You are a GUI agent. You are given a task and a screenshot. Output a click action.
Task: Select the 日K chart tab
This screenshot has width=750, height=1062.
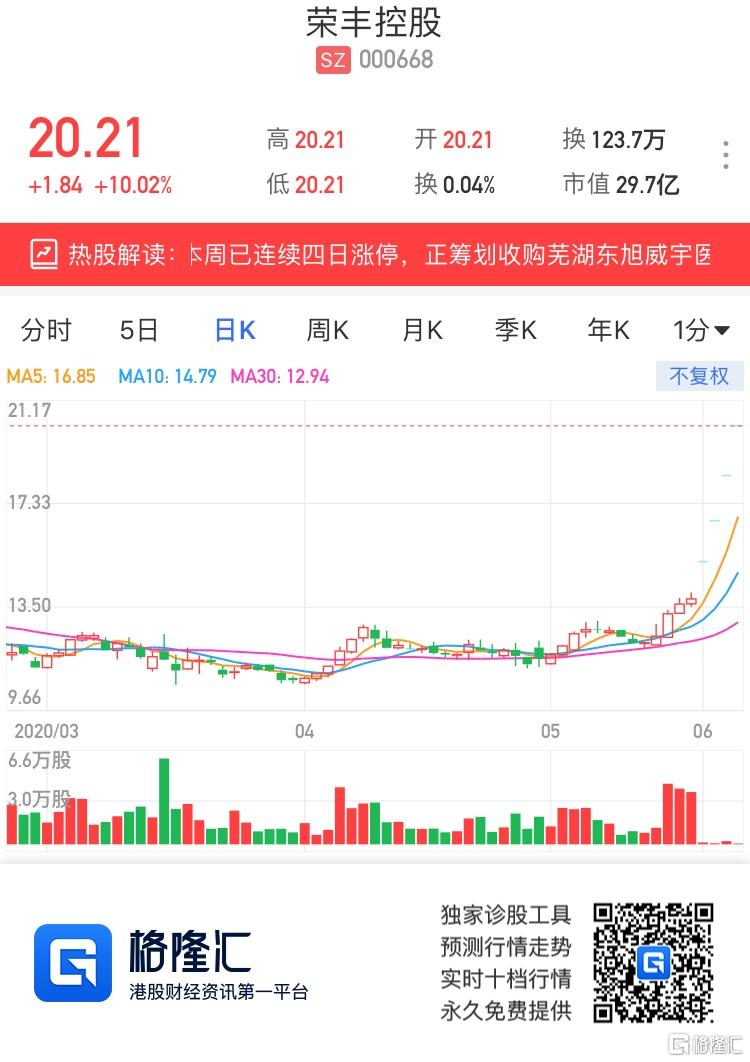tap(235, 330)
